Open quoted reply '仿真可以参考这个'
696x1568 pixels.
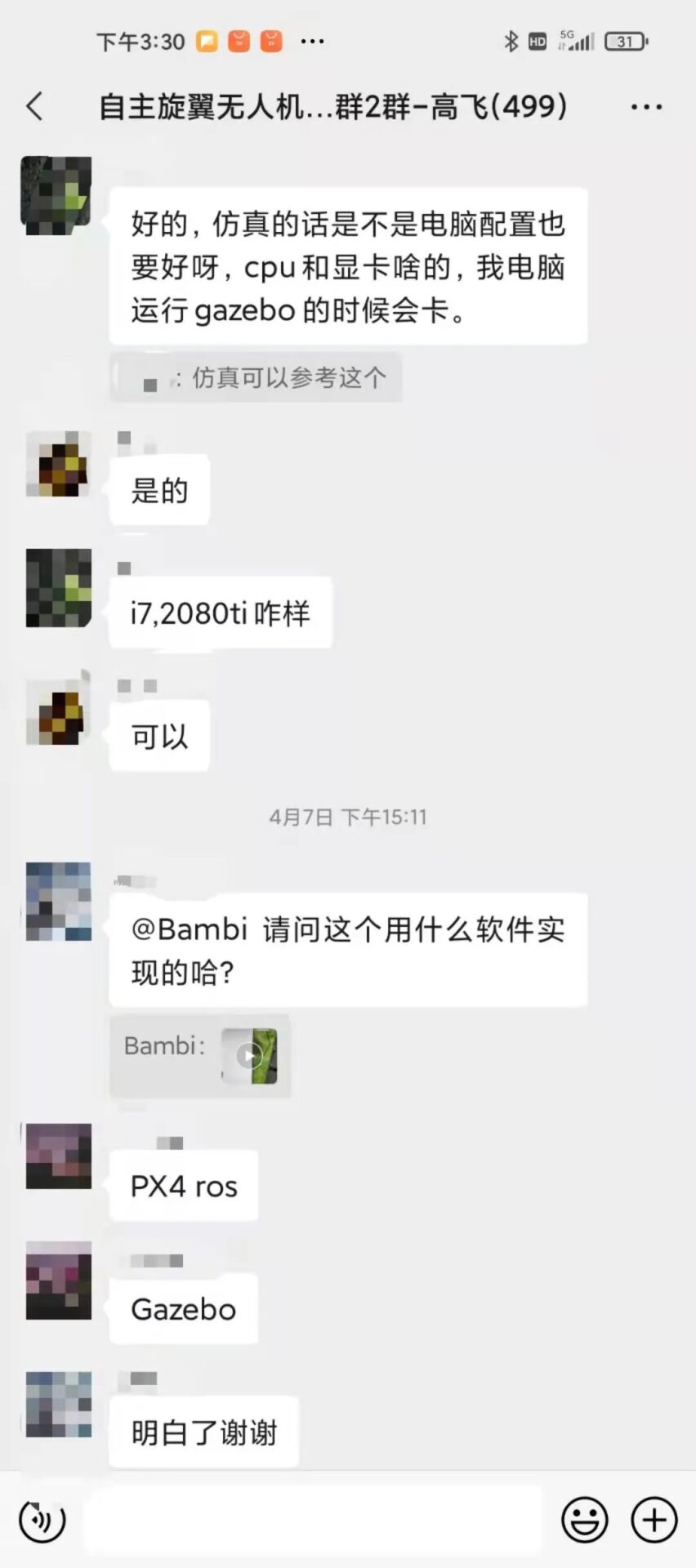(x=256, y=377)
